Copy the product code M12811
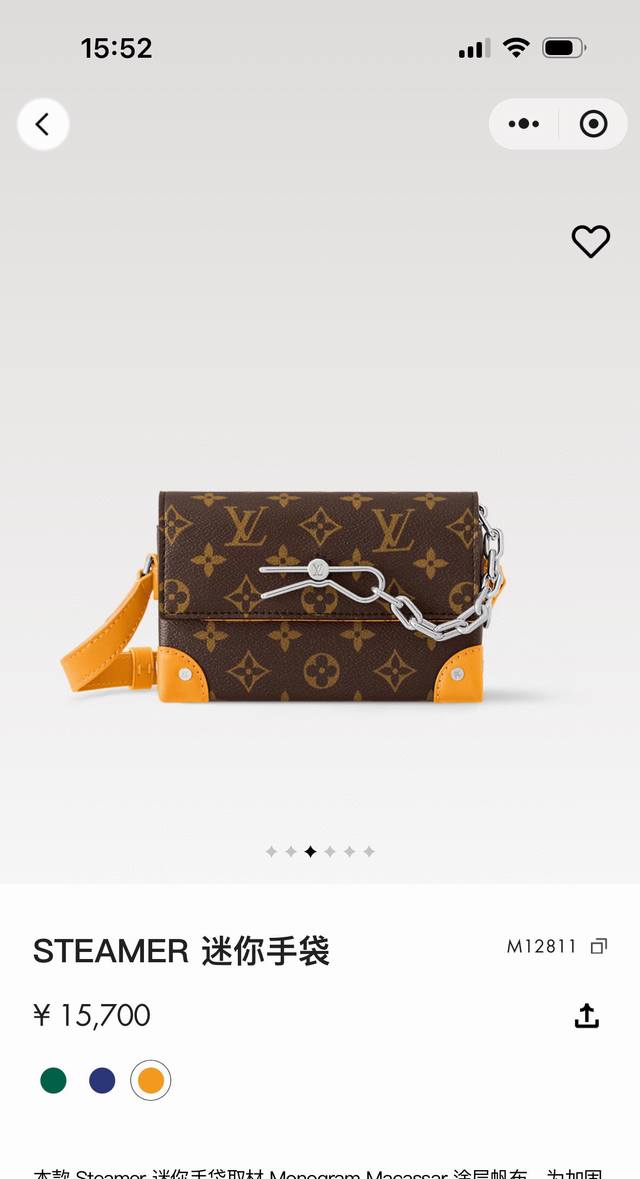The height and width of the screenshot is (1179, 640). point(599,946)
